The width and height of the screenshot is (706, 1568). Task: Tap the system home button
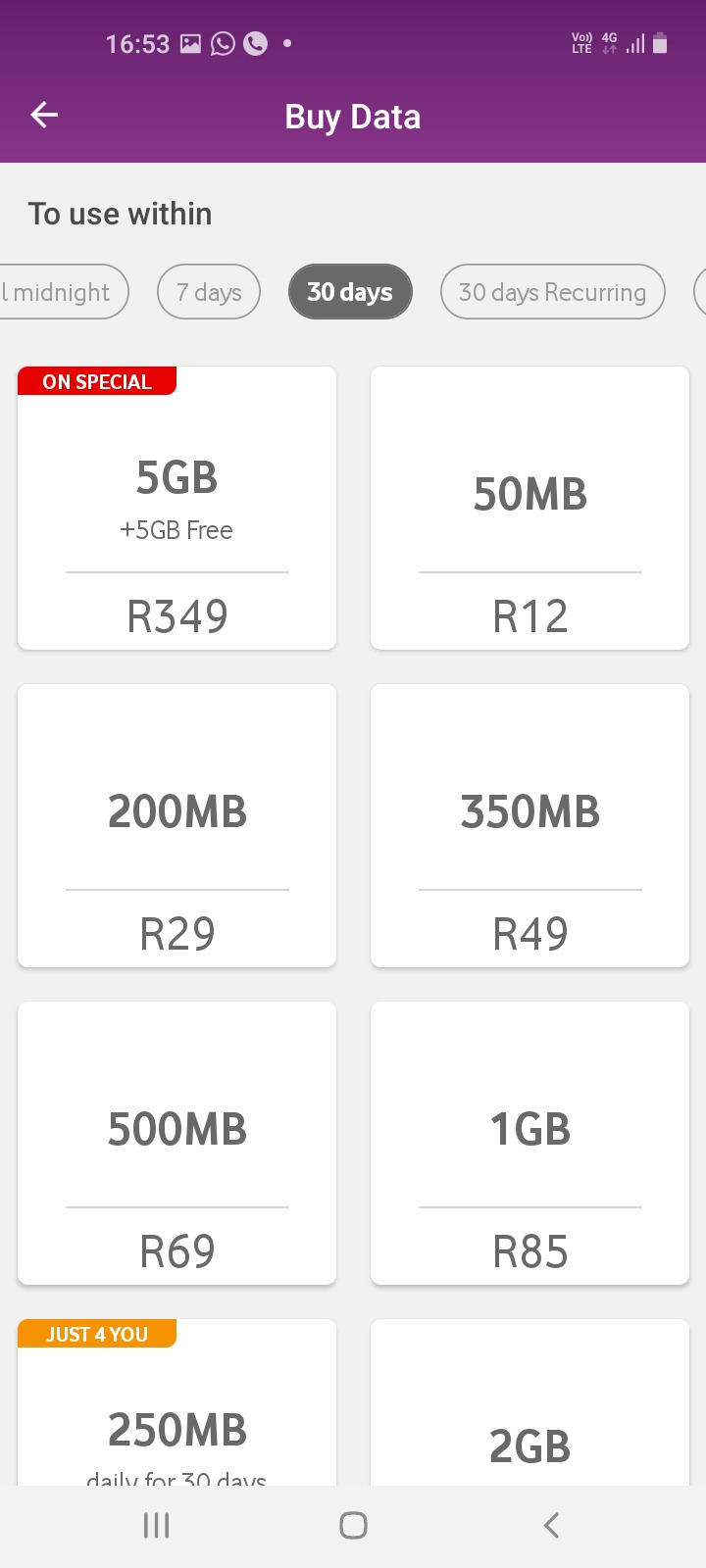353,1525
